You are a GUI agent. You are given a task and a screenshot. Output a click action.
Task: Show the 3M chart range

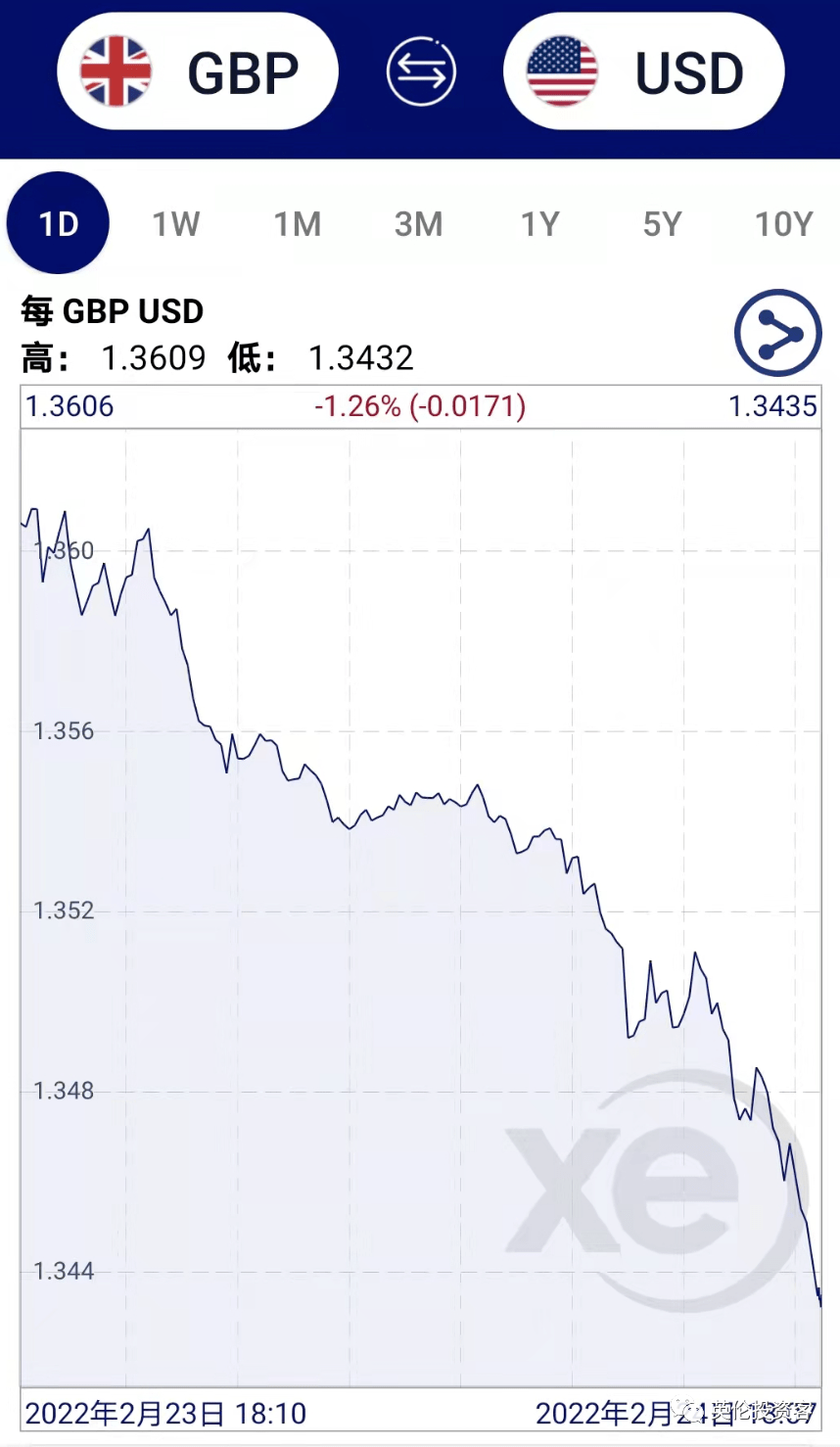click(419, 224)
